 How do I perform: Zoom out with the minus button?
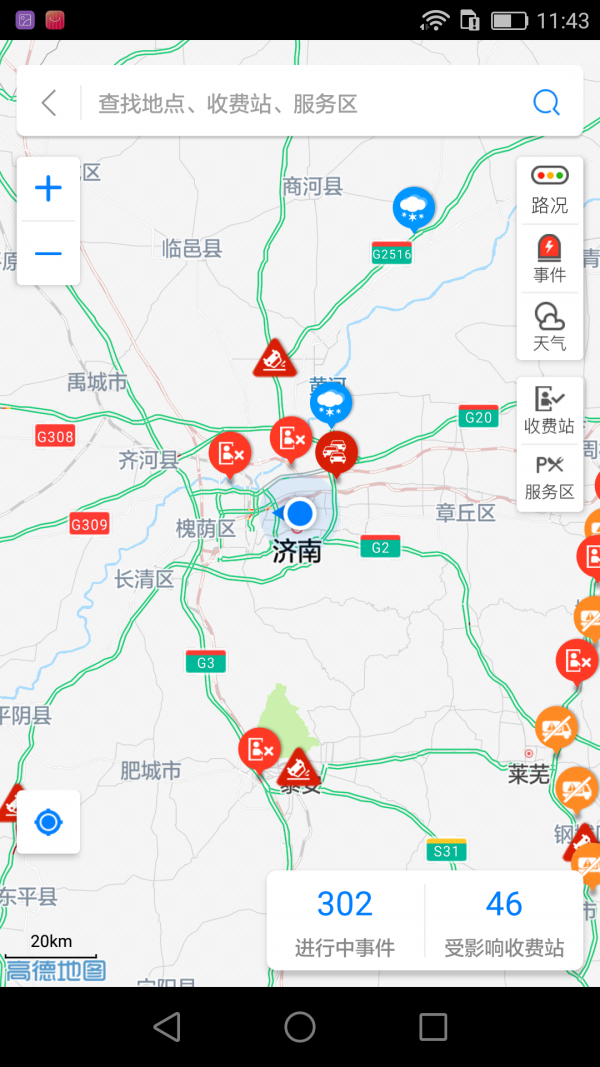point(48,253)
